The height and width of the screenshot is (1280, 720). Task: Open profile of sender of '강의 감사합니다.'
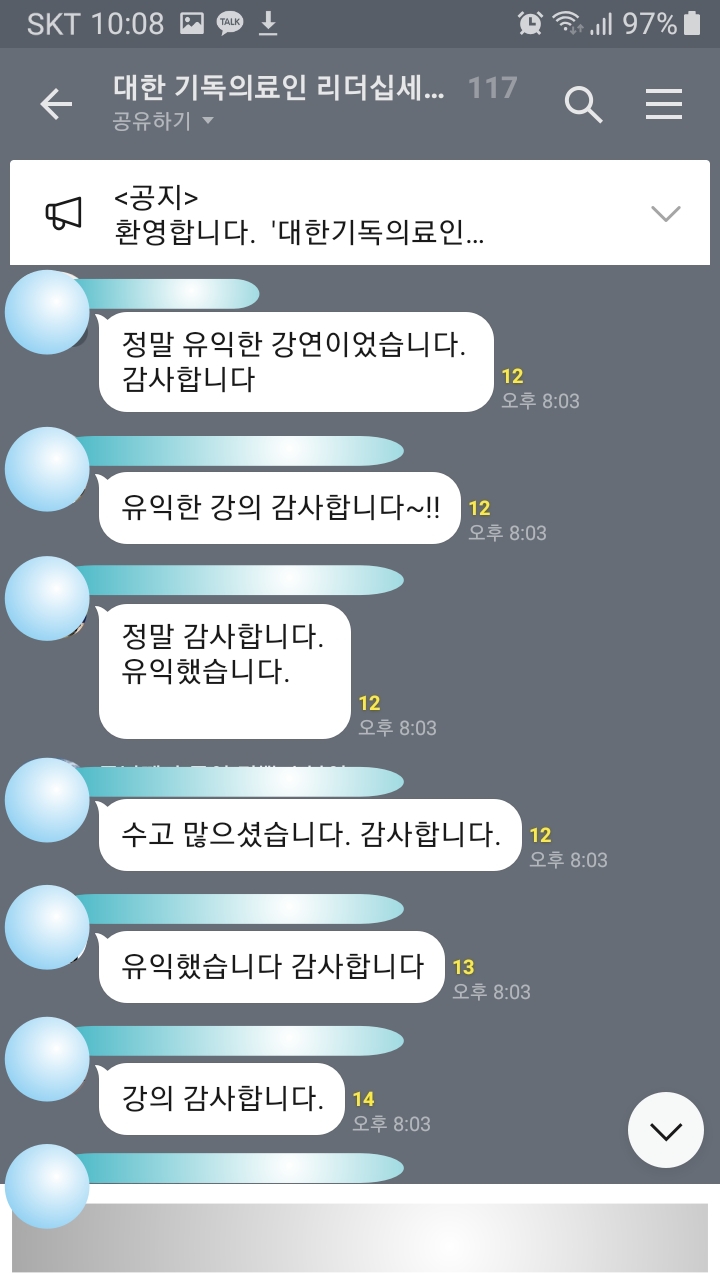(47, 1058)
